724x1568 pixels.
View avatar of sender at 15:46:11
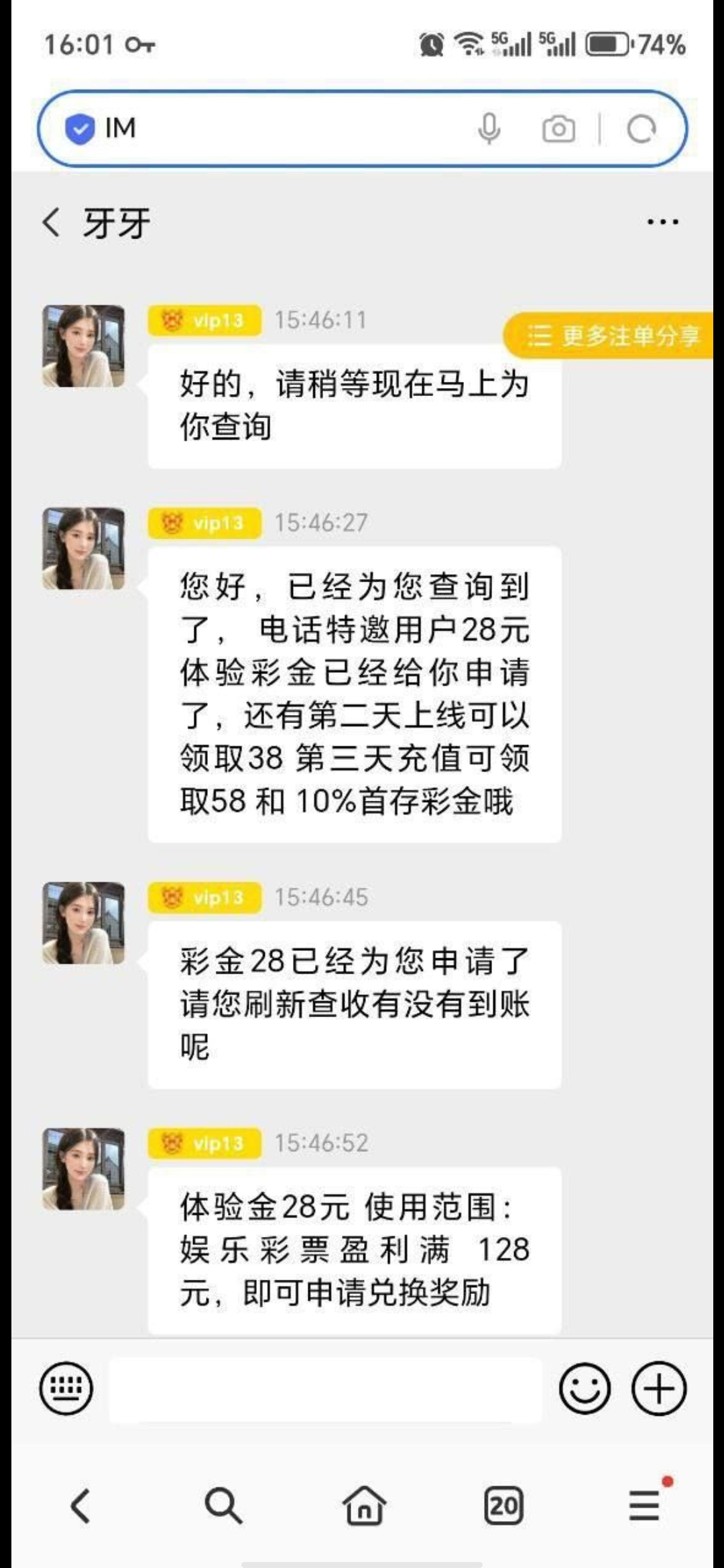pos(83,346)
